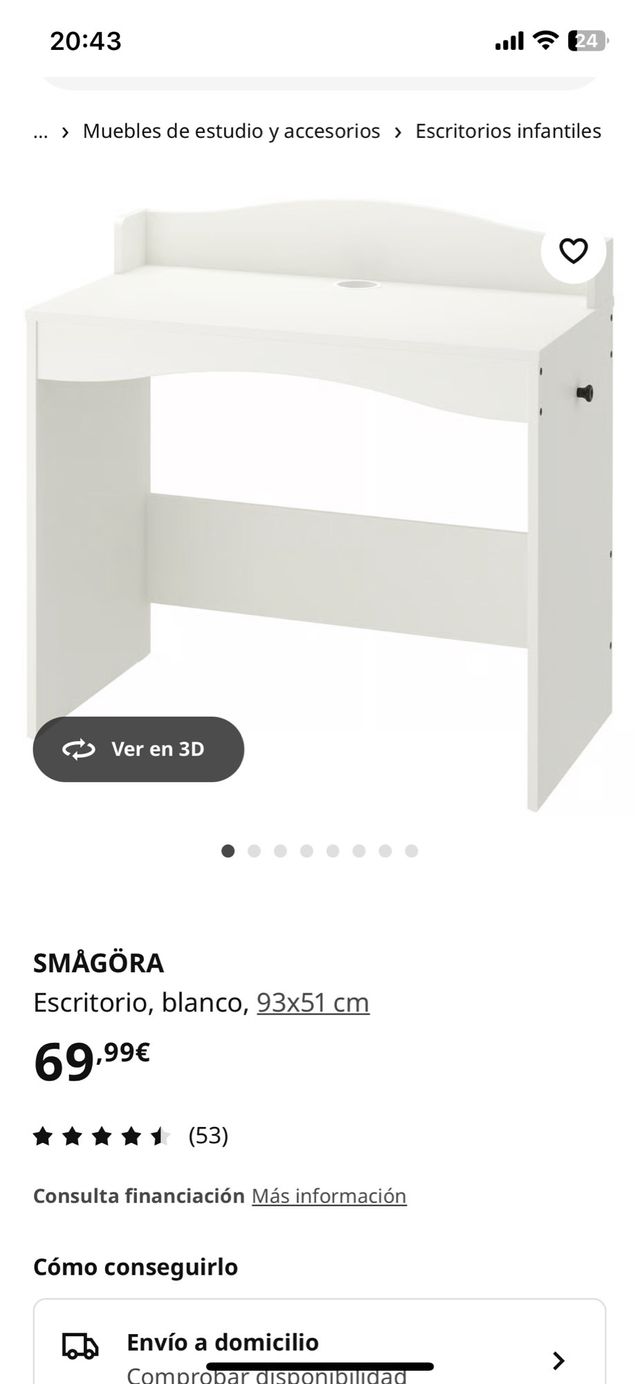
Task: Open Escritorios infantiles category
Action: (x=508, y=131)
